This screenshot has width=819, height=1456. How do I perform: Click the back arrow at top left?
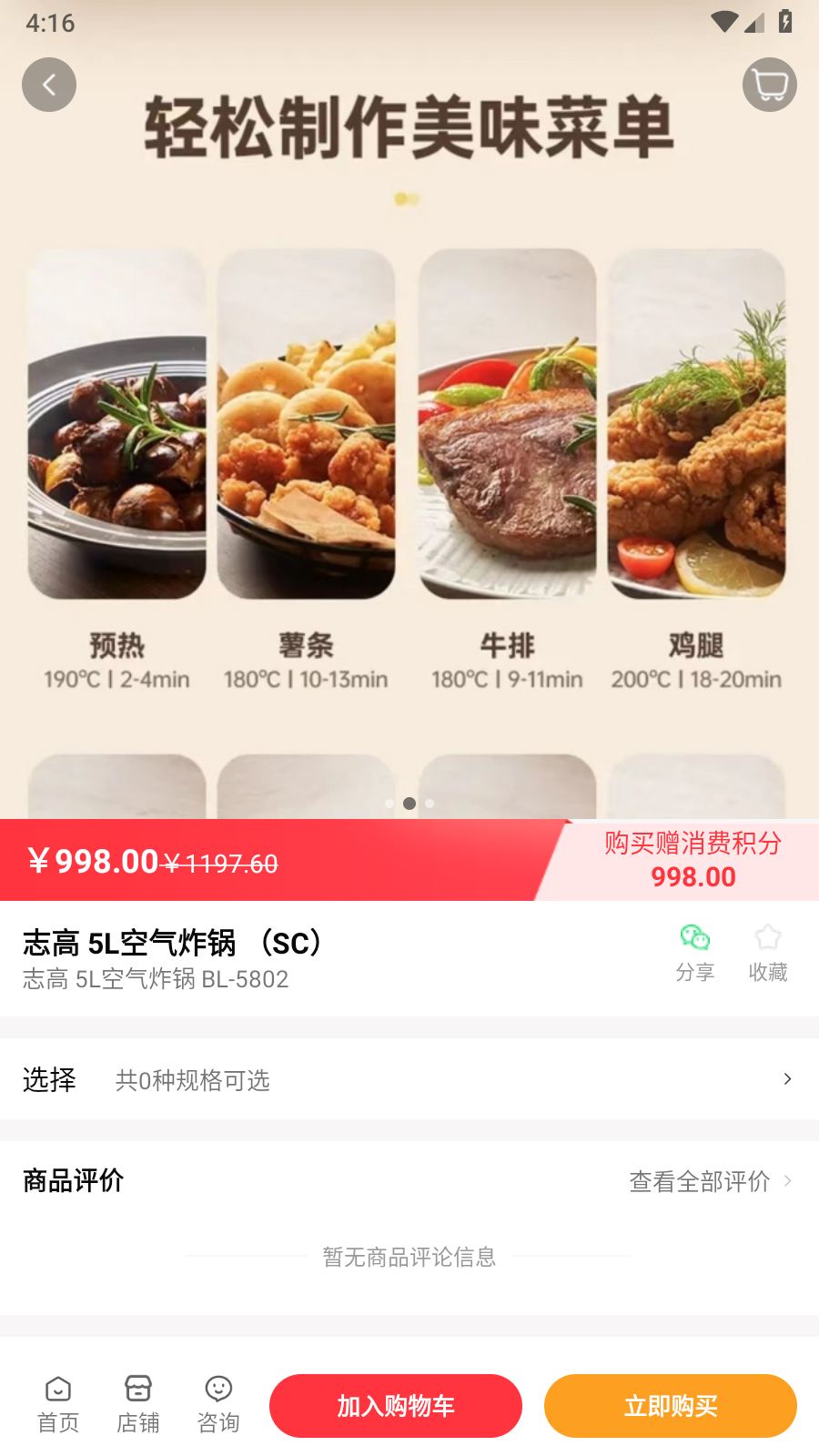(48, 84)
